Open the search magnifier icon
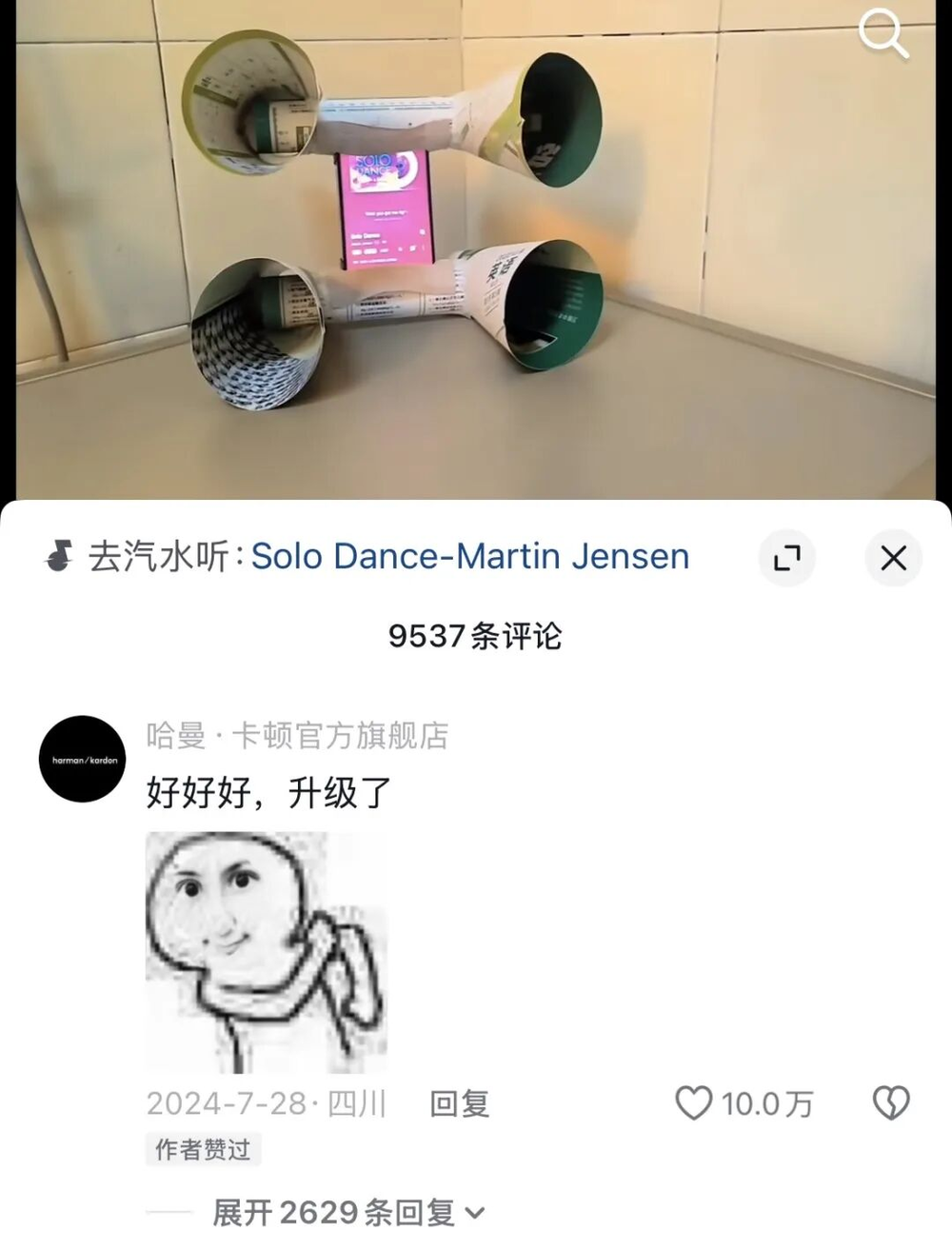Image resolution: width=952 pixels, height=1250 pixels. [883, 34]
